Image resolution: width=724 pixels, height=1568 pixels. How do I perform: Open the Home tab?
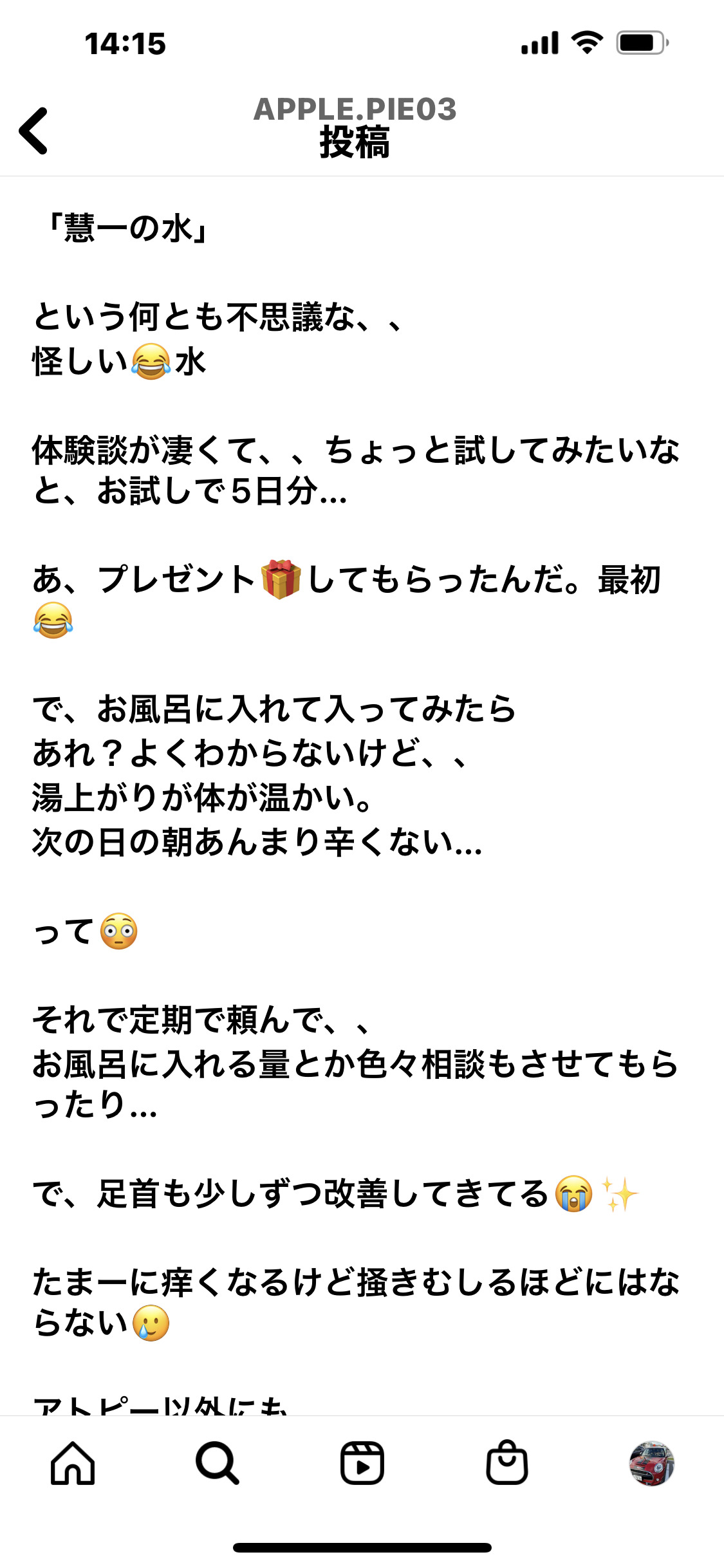(73, 1462)
